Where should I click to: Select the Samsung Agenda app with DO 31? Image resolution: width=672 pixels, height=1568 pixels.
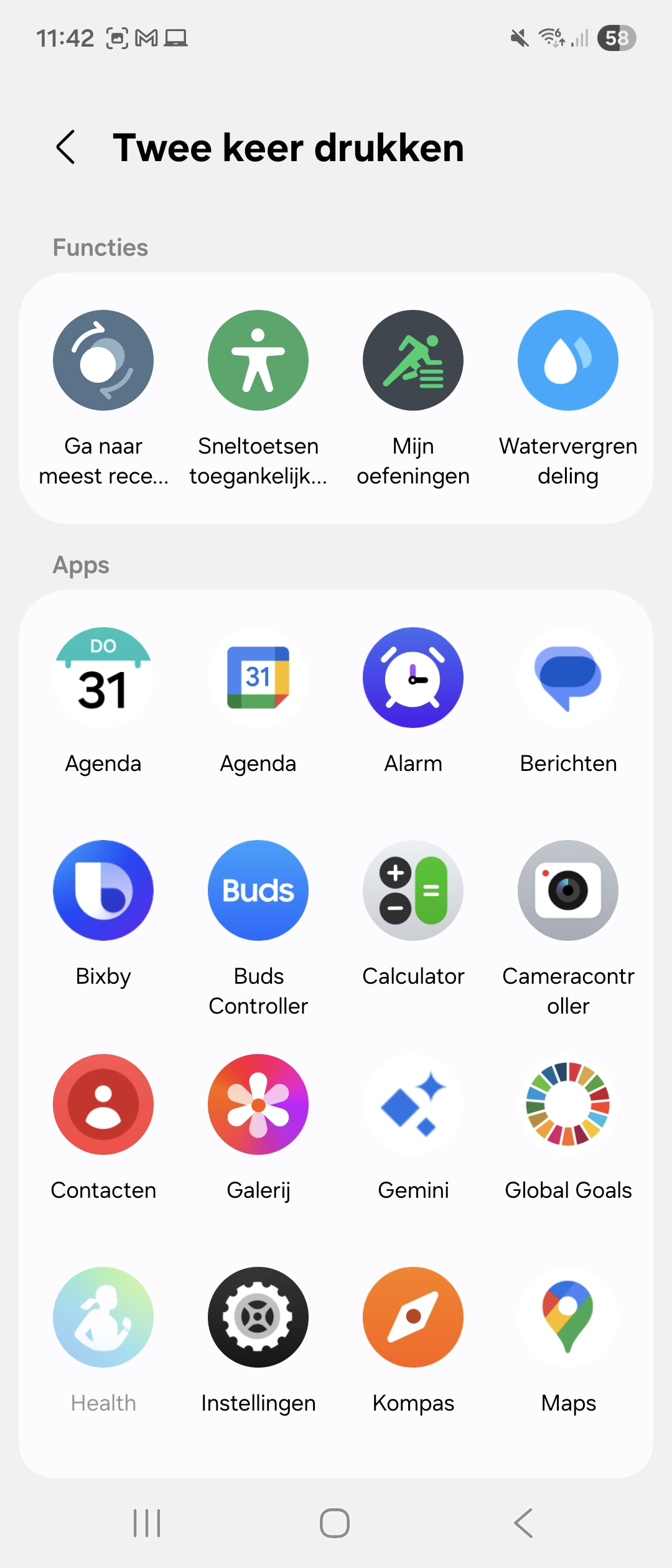(103, 678)
